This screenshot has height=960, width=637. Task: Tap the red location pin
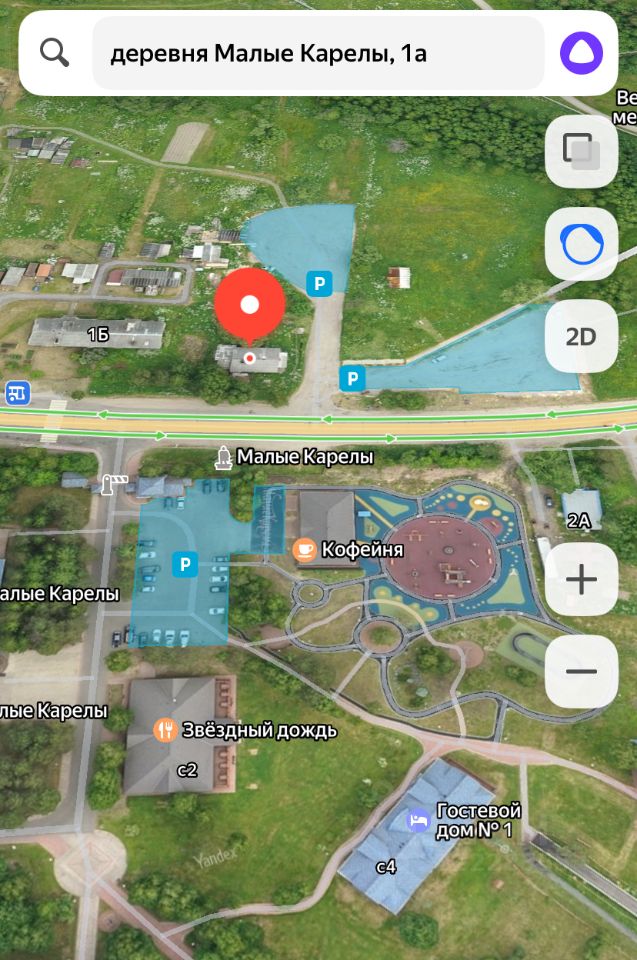pos(250,302)
